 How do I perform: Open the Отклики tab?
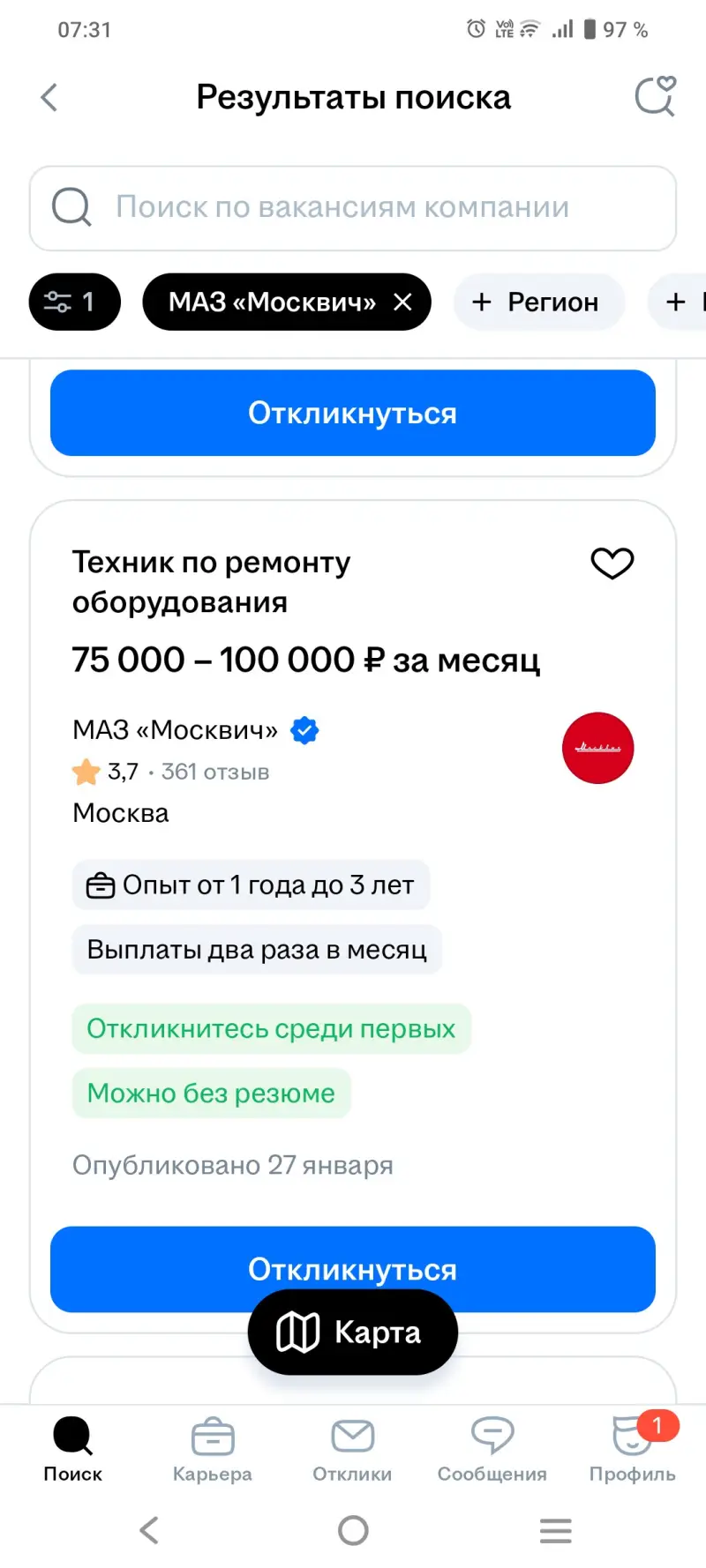[352, 1450]
